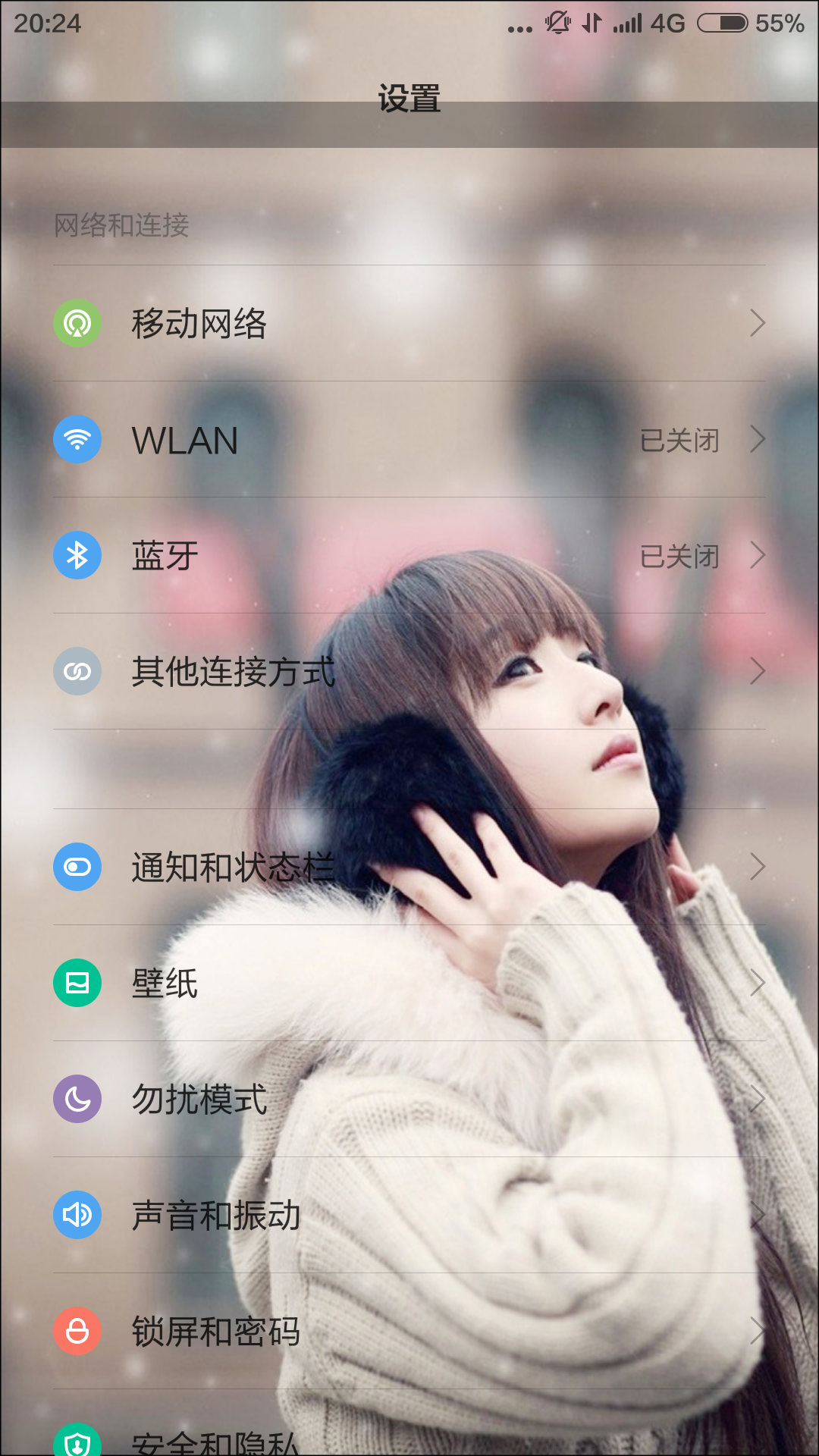
Task: Open 声音和振动 settings
Action: pos(409,1215)
